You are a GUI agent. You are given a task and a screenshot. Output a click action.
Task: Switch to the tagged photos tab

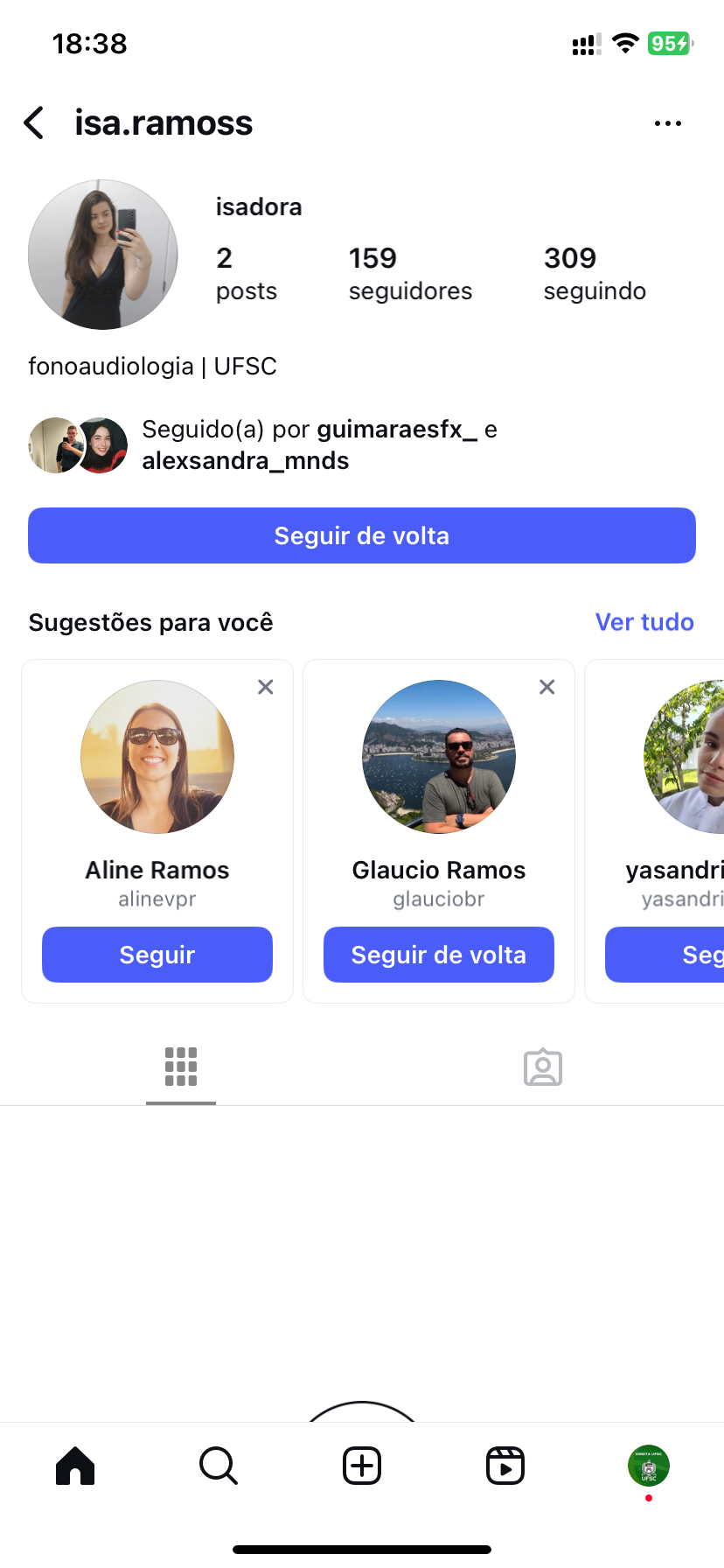(542, 1067)
